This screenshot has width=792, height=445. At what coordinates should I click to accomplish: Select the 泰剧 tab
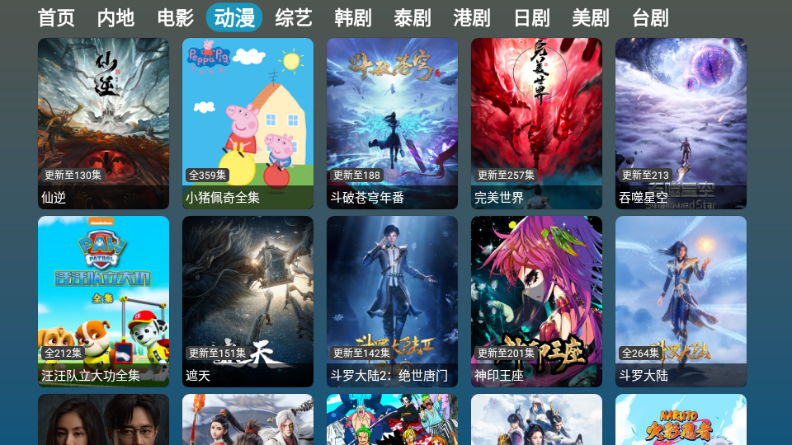pyautogui.click(x=412, y=18)
